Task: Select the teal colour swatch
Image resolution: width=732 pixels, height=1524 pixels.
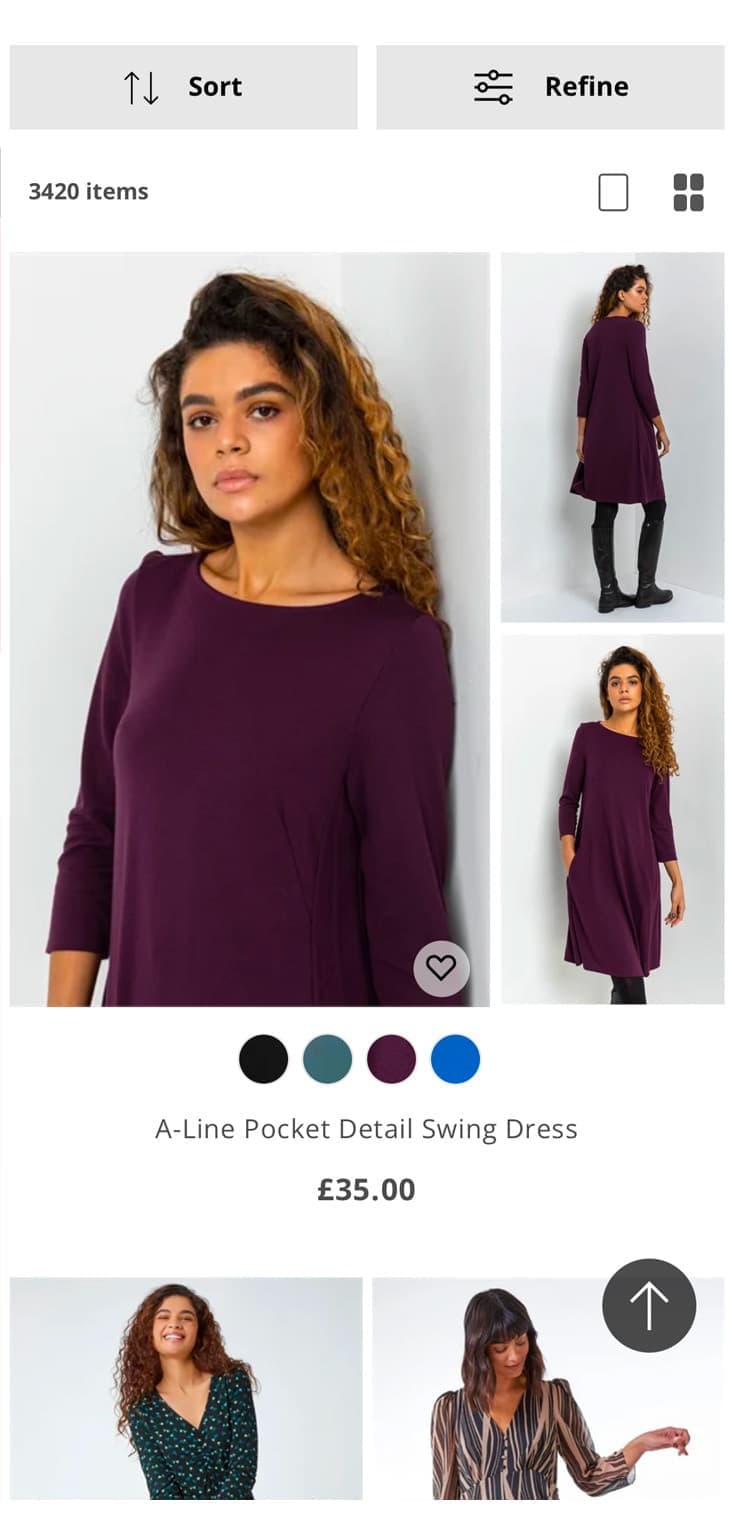Action: 327,1059
